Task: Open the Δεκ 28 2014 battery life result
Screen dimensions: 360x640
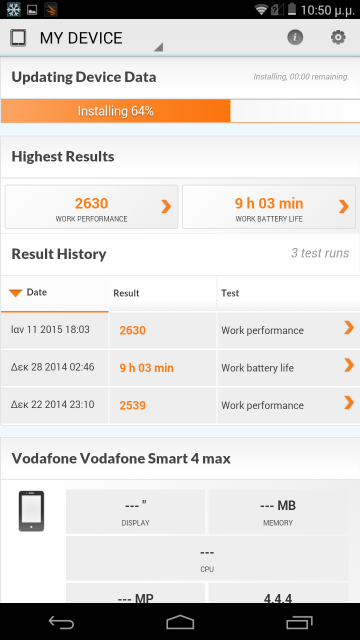Action: click(x=180, y=368)
